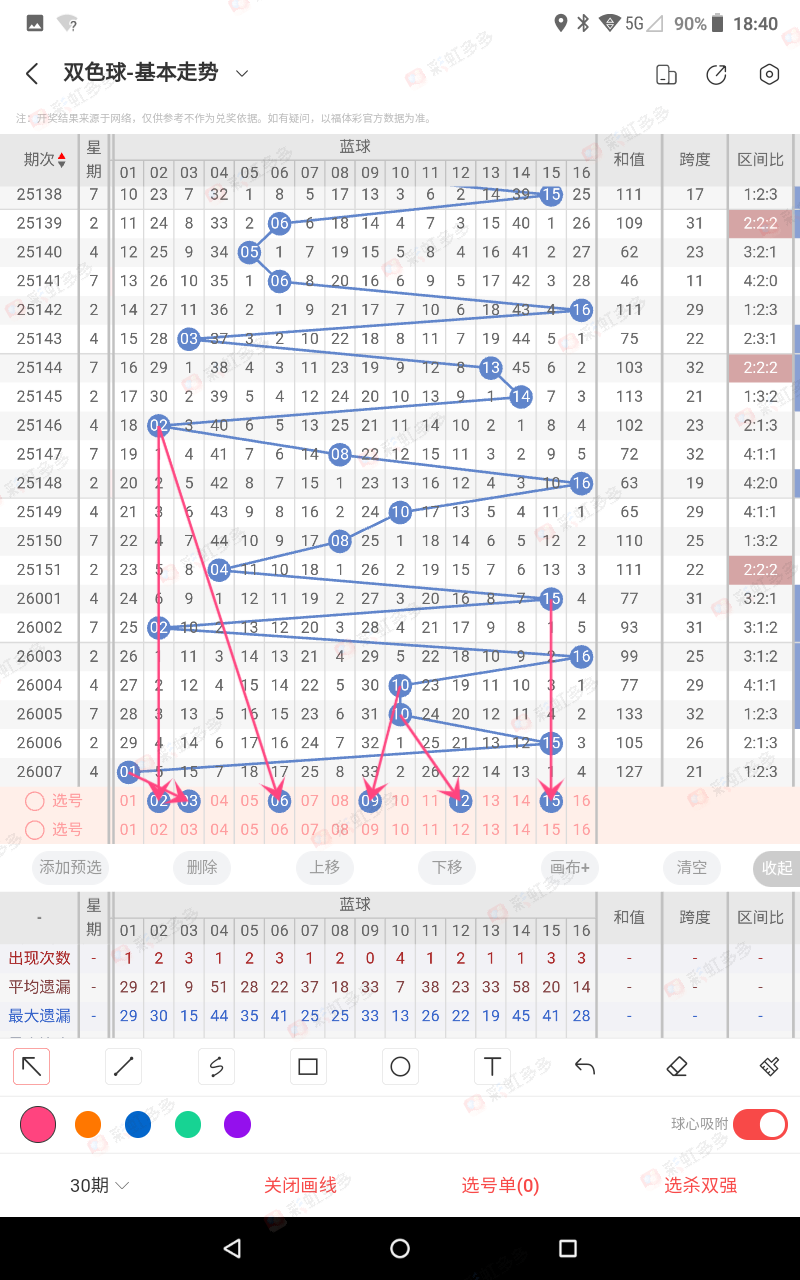Open the 30期 period dropdown
Image resolution: width=800 pixels, height=1280 pixels.
pyautogui.click(x=99, y=1185)
